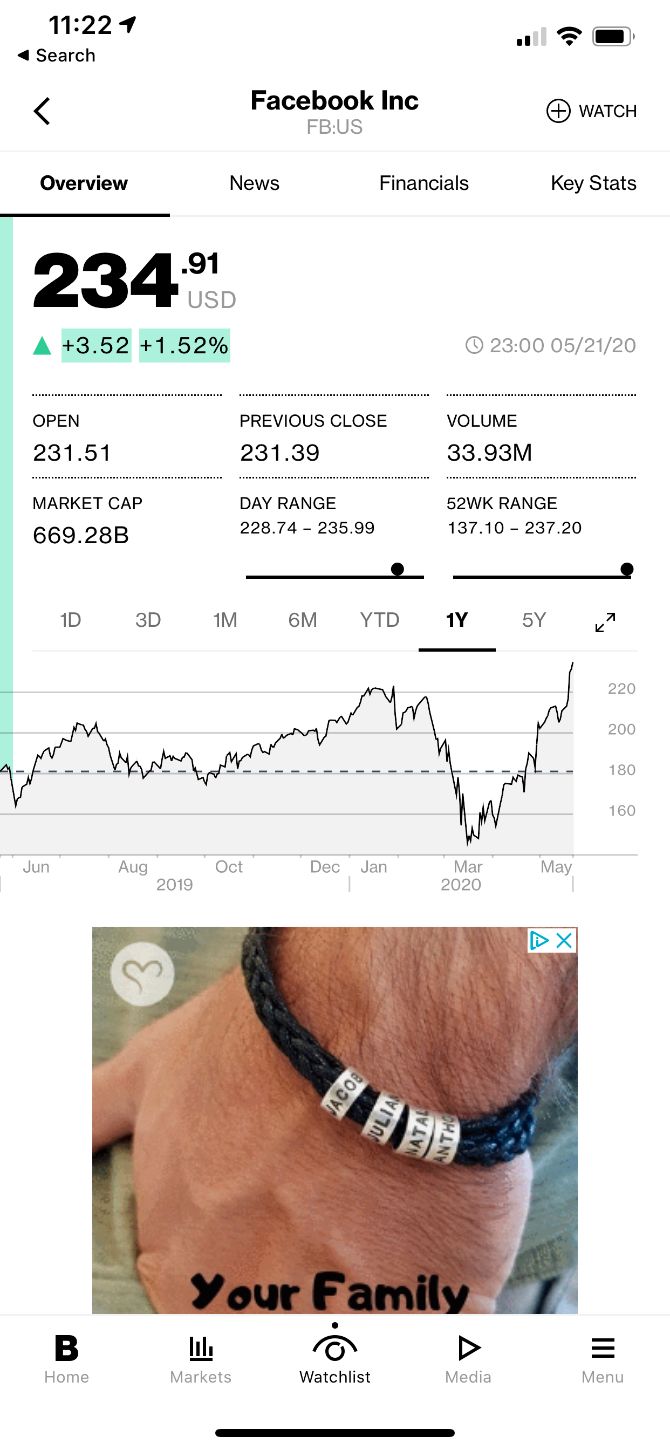
Task: Switch to the News tab
Action: click(x=254, y=183)
